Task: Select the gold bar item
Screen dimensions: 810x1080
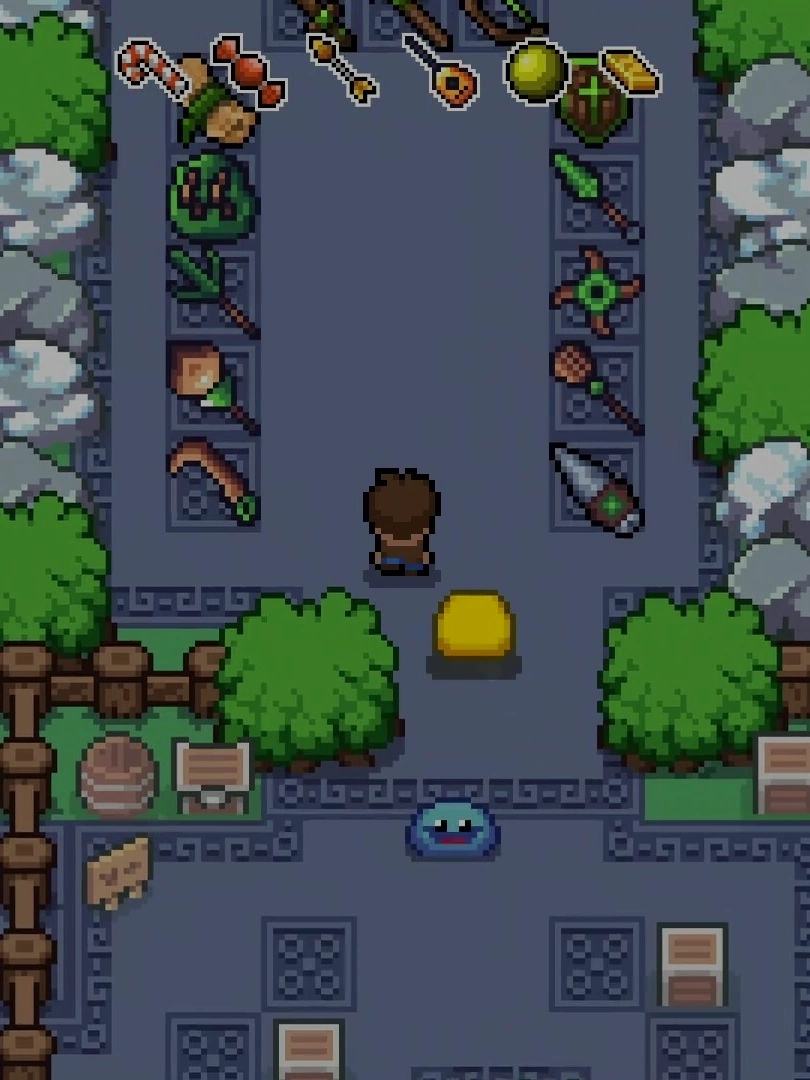Action: (x=631, y=70)
